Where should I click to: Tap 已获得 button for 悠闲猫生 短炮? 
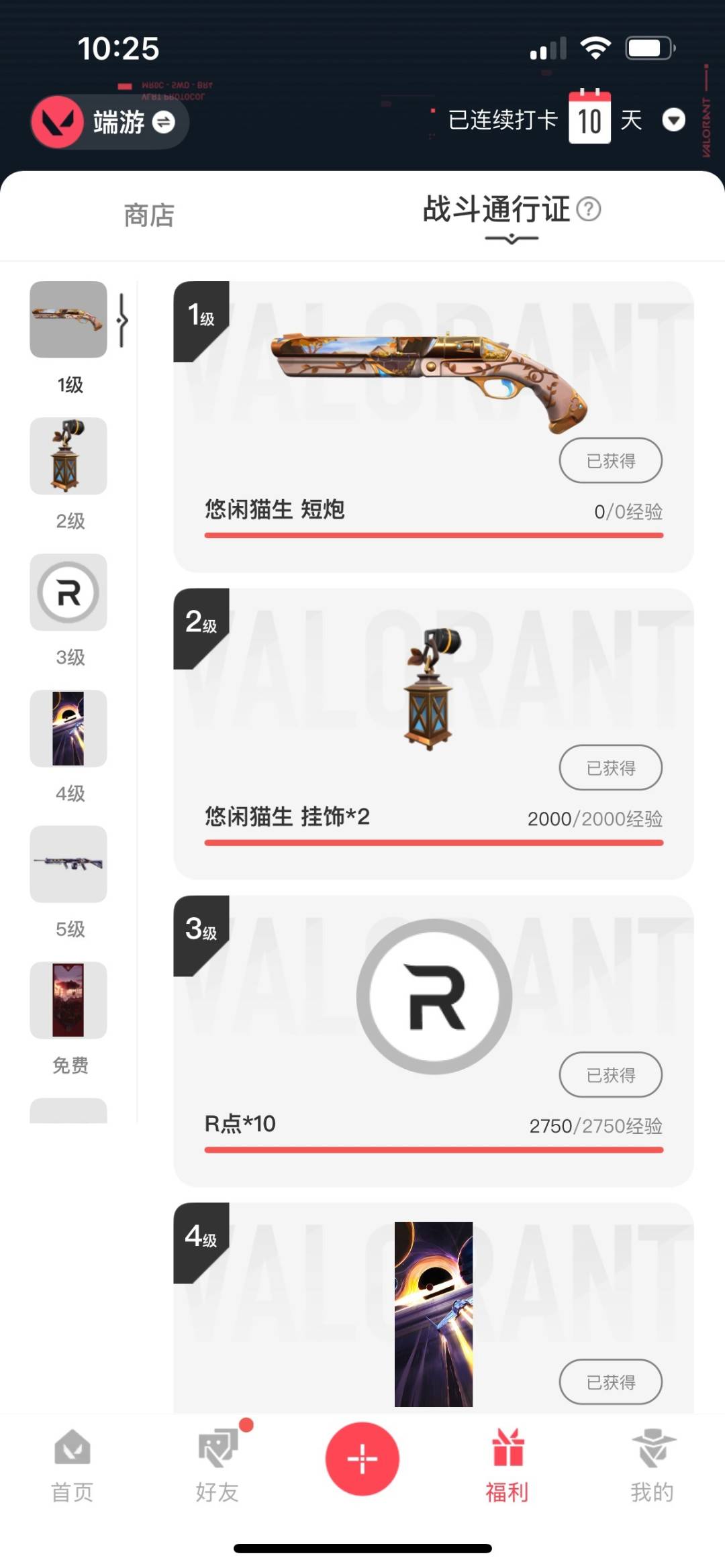[610, 460]
